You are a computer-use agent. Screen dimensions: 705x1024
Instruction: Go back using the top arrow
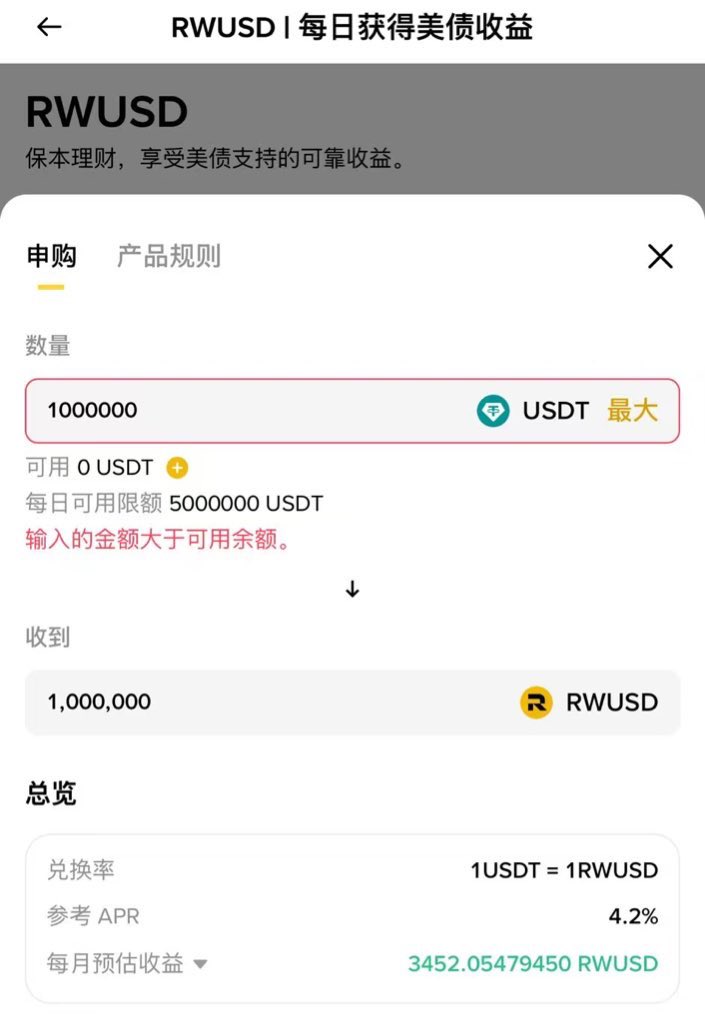[49, 28]
